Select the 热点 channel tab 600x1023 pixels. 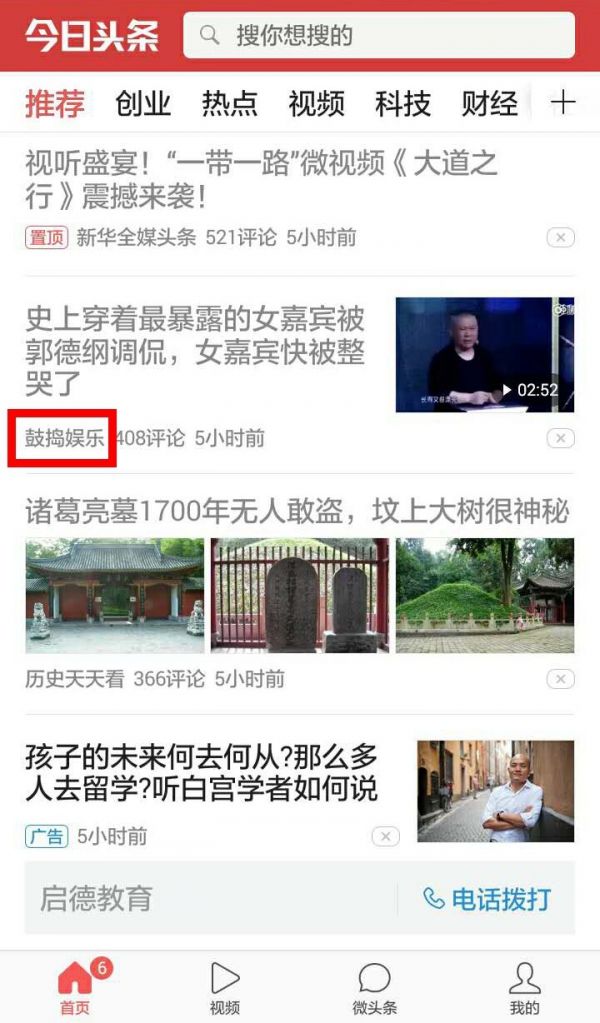(x=229, y=104)
